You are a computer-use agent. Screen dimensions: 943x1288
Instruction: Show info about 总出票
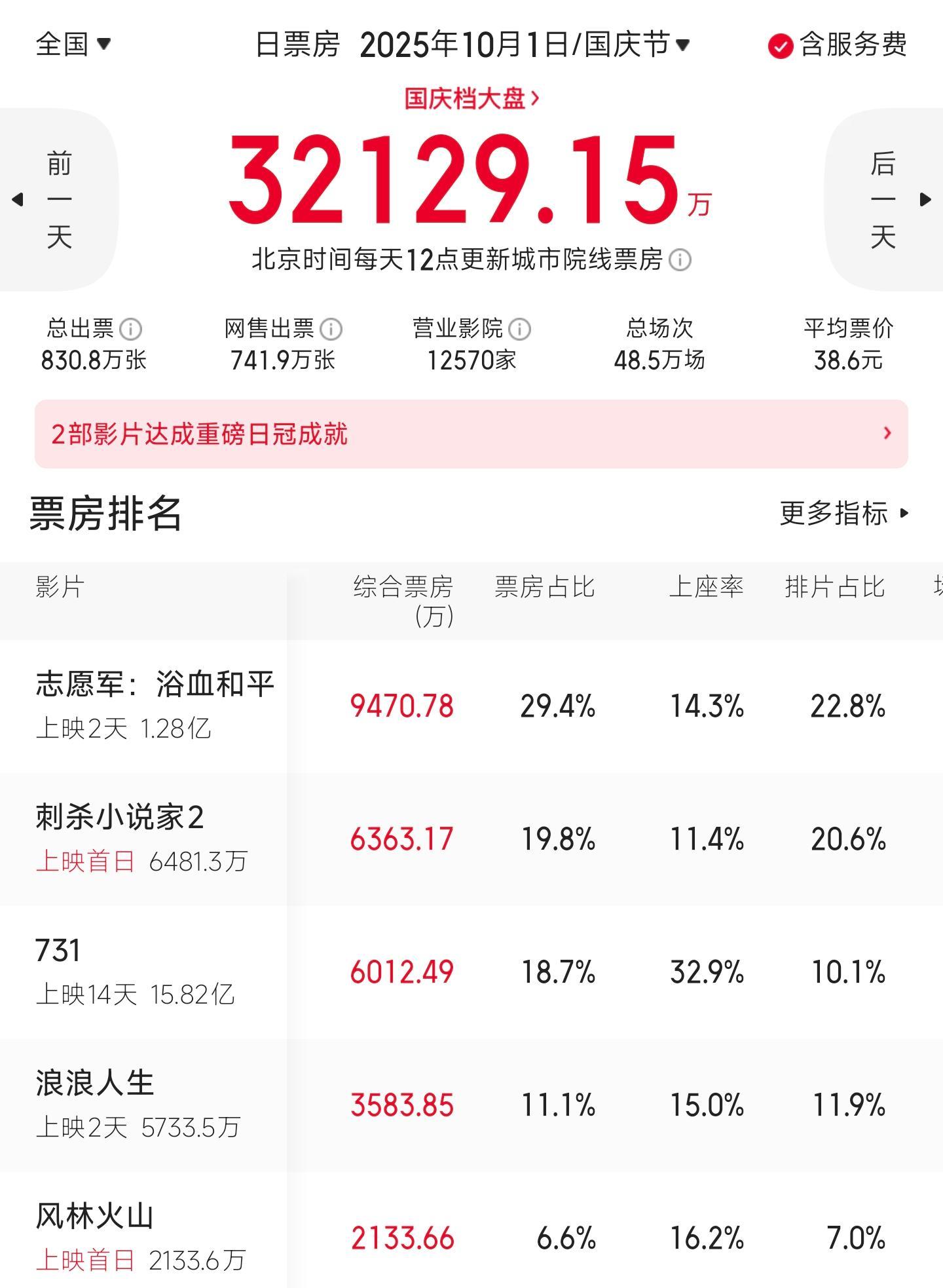coord(131,329)
